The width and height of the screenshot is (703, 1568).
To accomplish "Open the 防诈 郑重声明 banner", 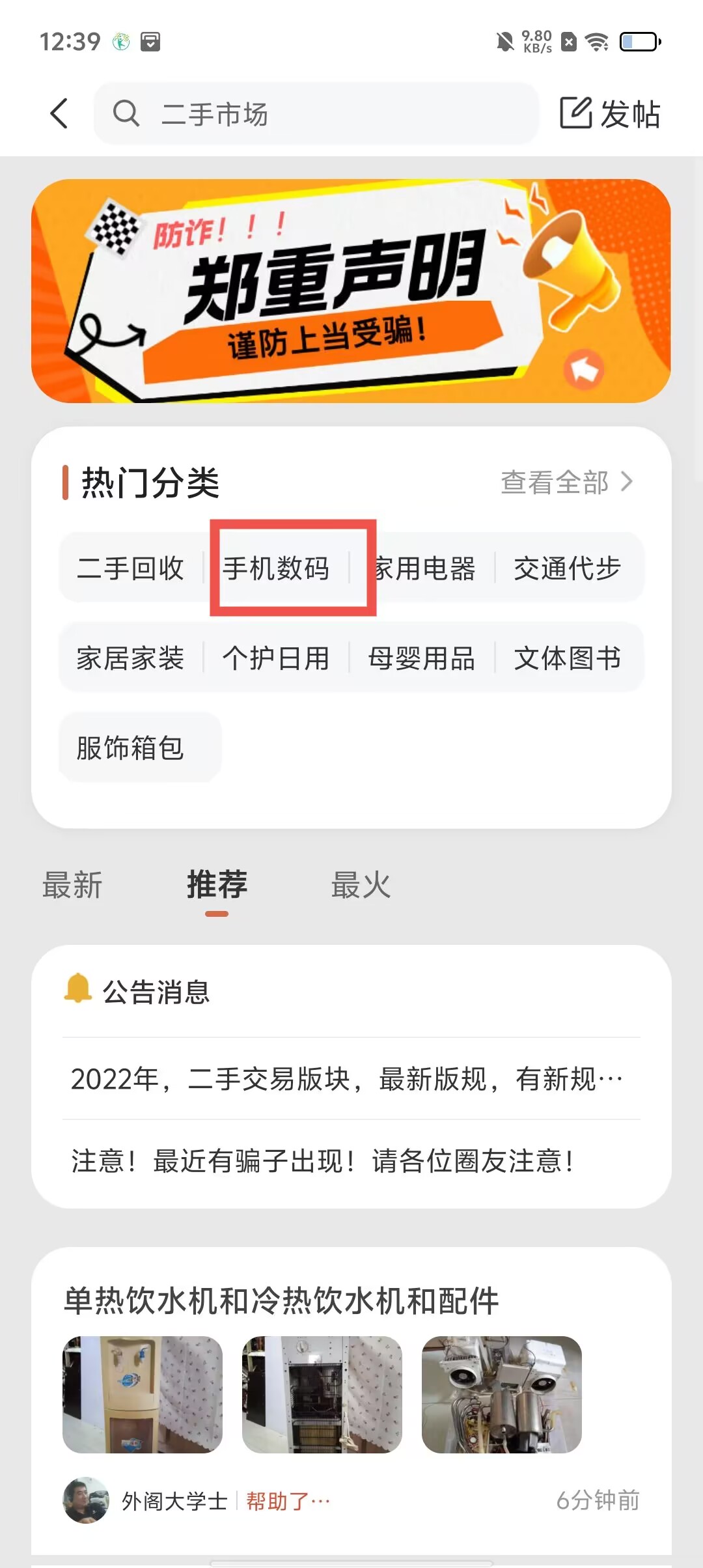I will [351, 291].
